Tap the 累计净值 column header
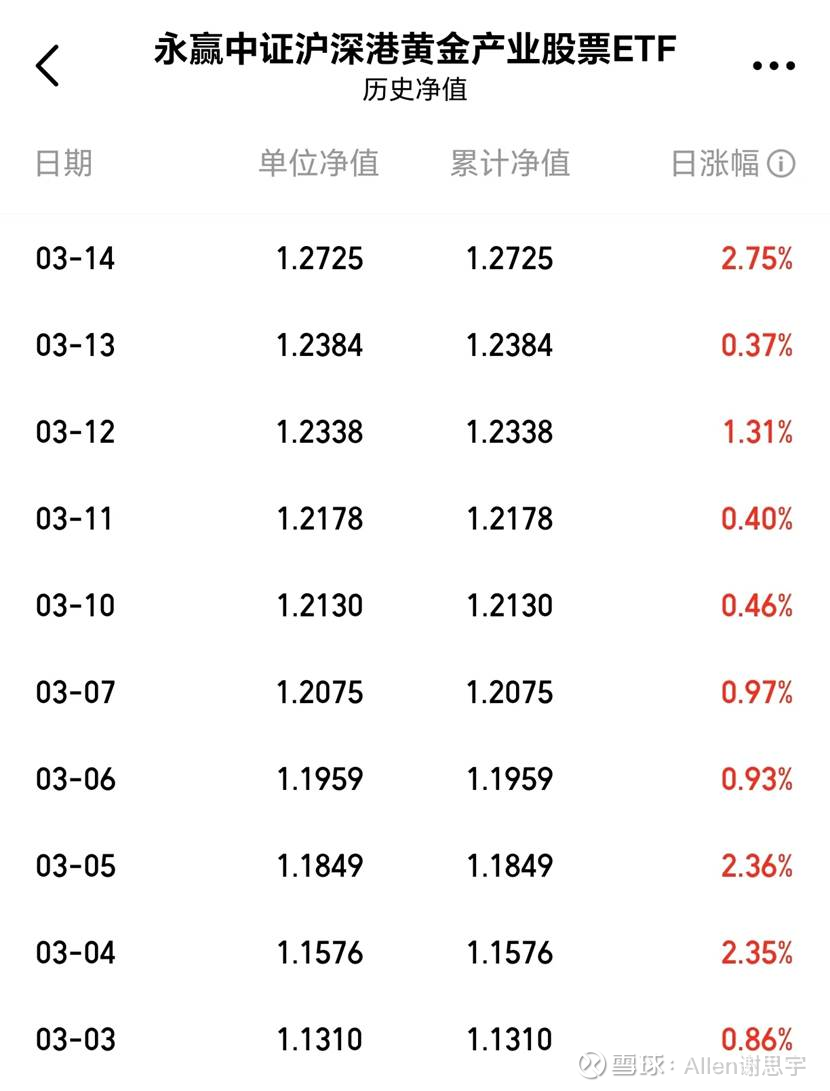This screenshot has height=1091, width=830. click(512, 163)
